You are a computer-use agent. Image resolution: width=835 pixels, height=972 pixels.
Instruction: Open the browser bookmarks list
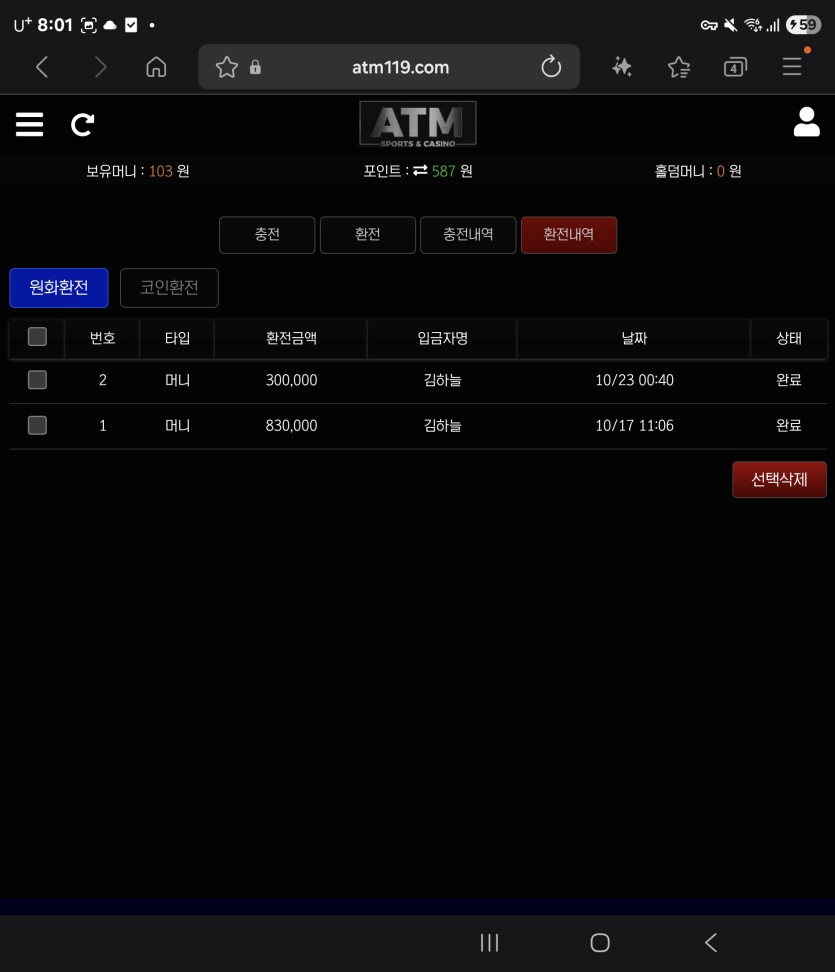point(679,67)
